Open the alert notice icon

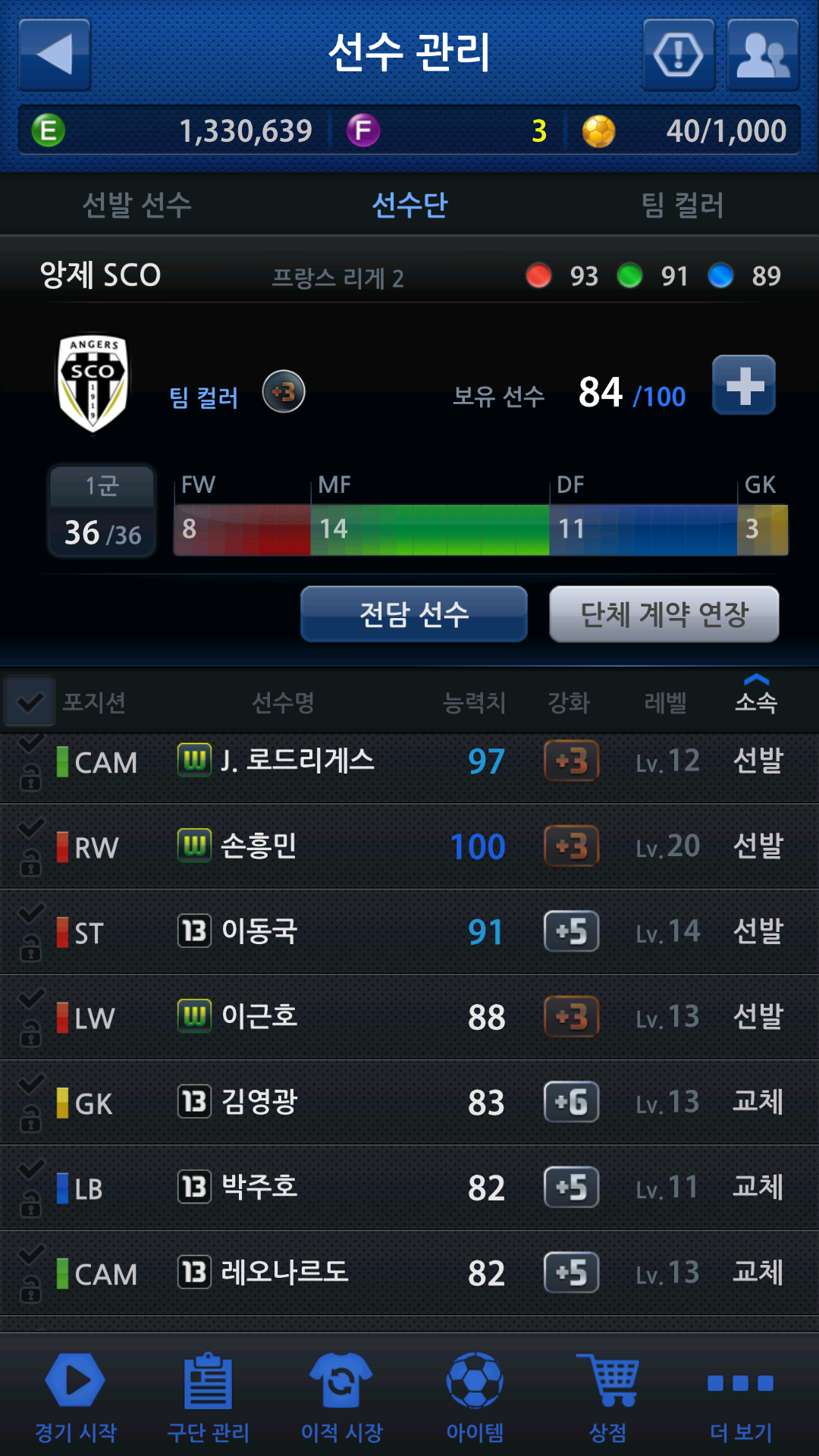tap(679, 55)
